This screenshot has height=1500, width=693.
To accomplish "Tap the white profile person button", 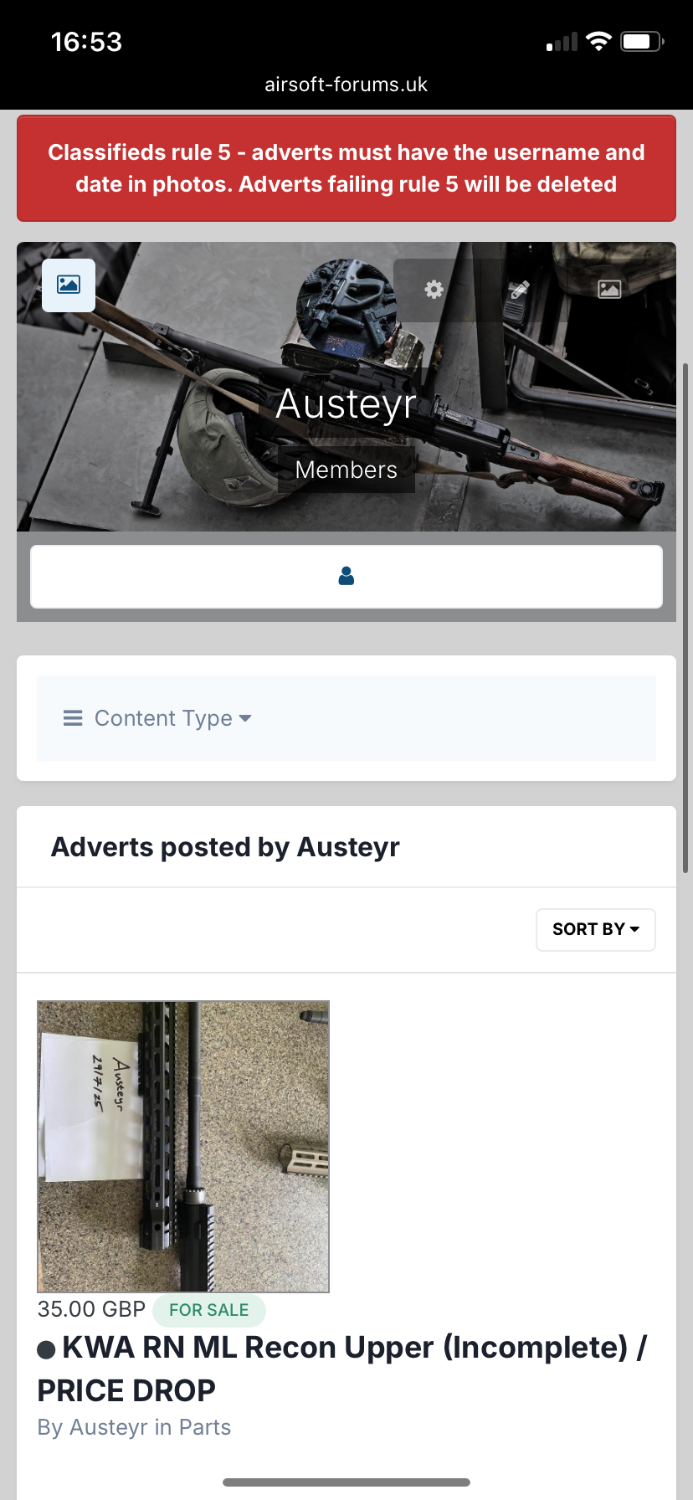I will [x=346, y=576].
